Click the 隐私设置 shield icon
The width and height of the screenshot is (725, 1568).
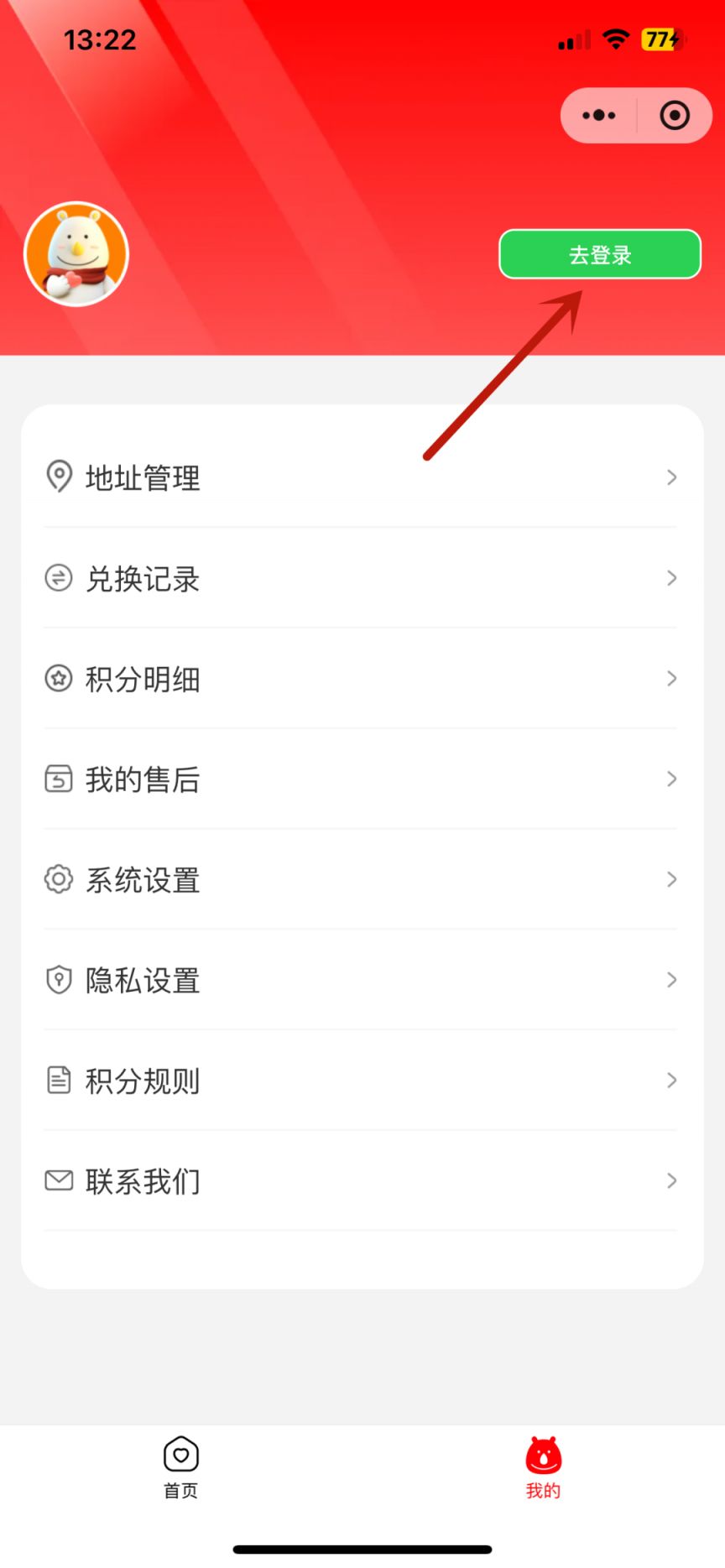coord(58,980)
